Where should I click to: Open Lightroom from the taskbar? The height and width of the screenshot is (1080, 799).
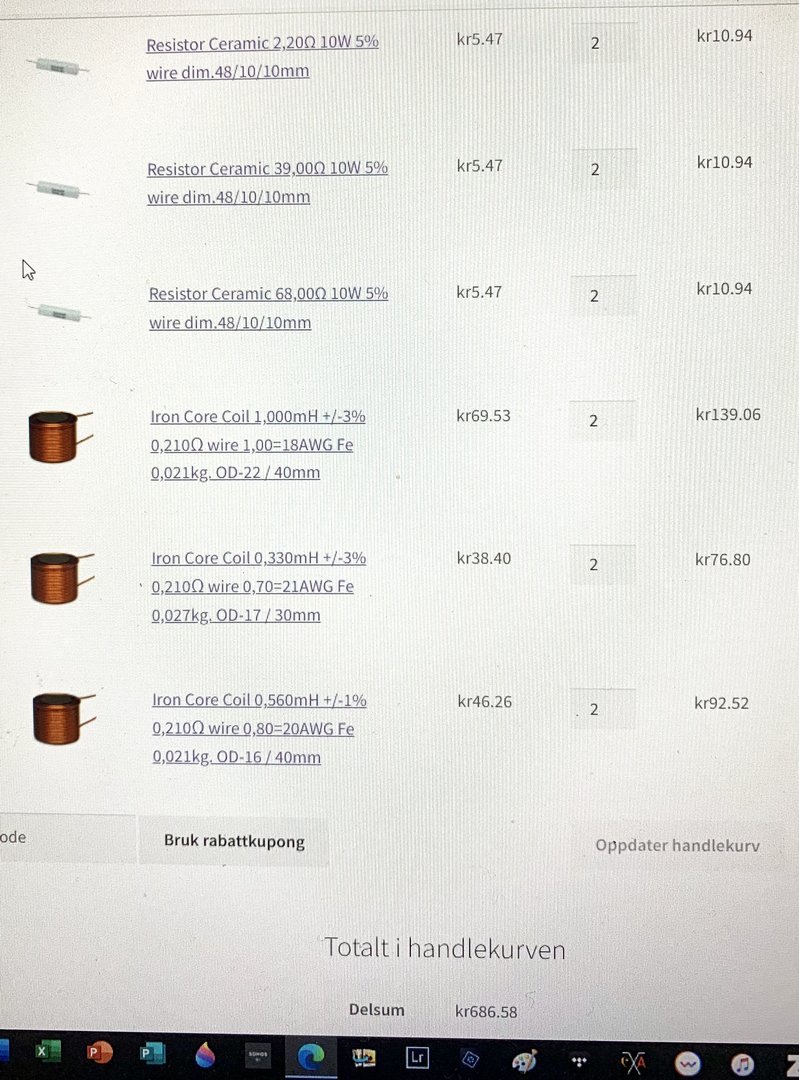417,1057
